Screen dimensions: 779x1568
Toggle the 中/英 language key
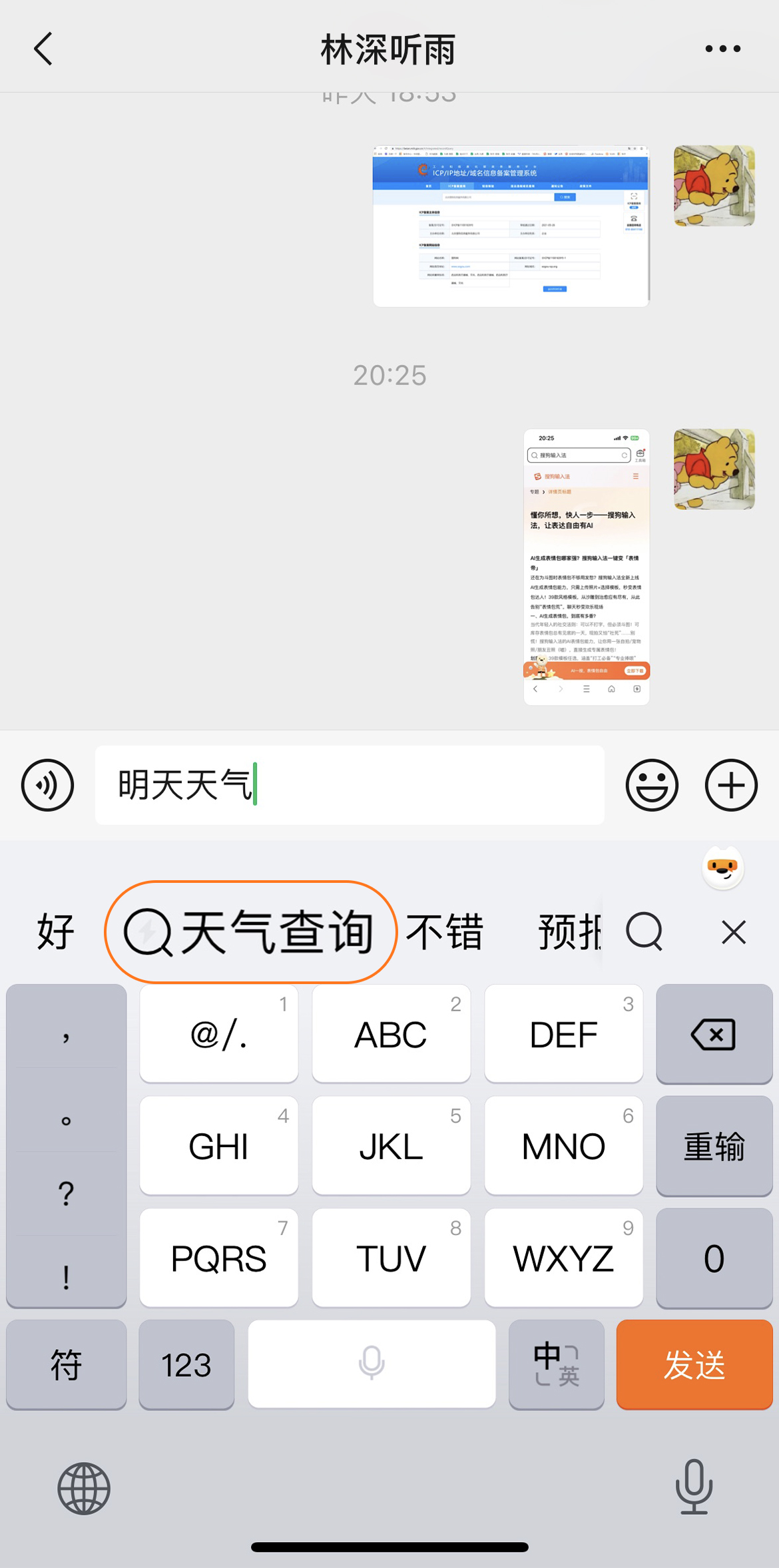[556, 1364]
